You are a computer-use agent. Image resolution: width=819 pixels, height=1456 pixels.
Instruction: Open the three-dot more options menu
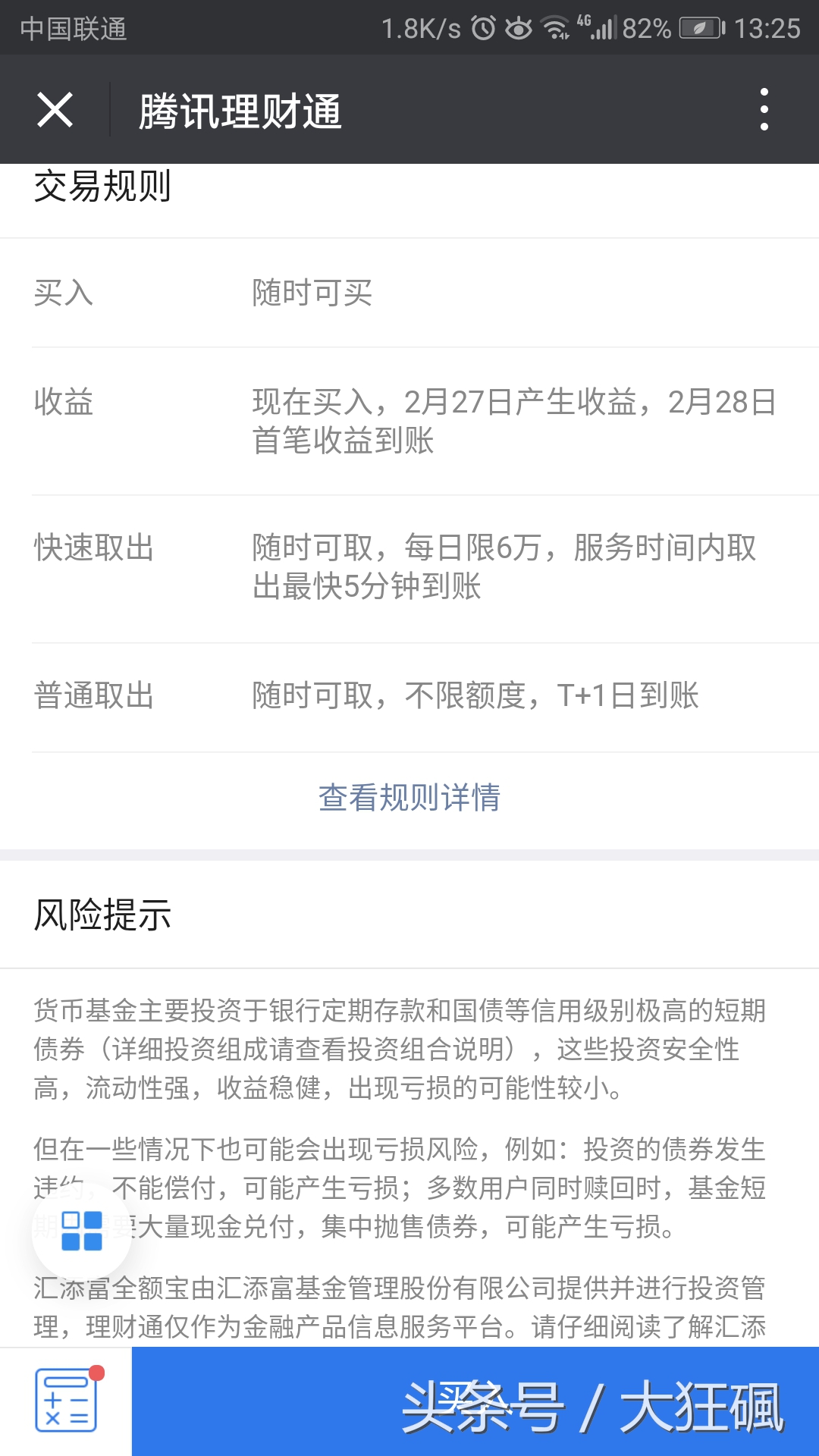tap(764, 109)
